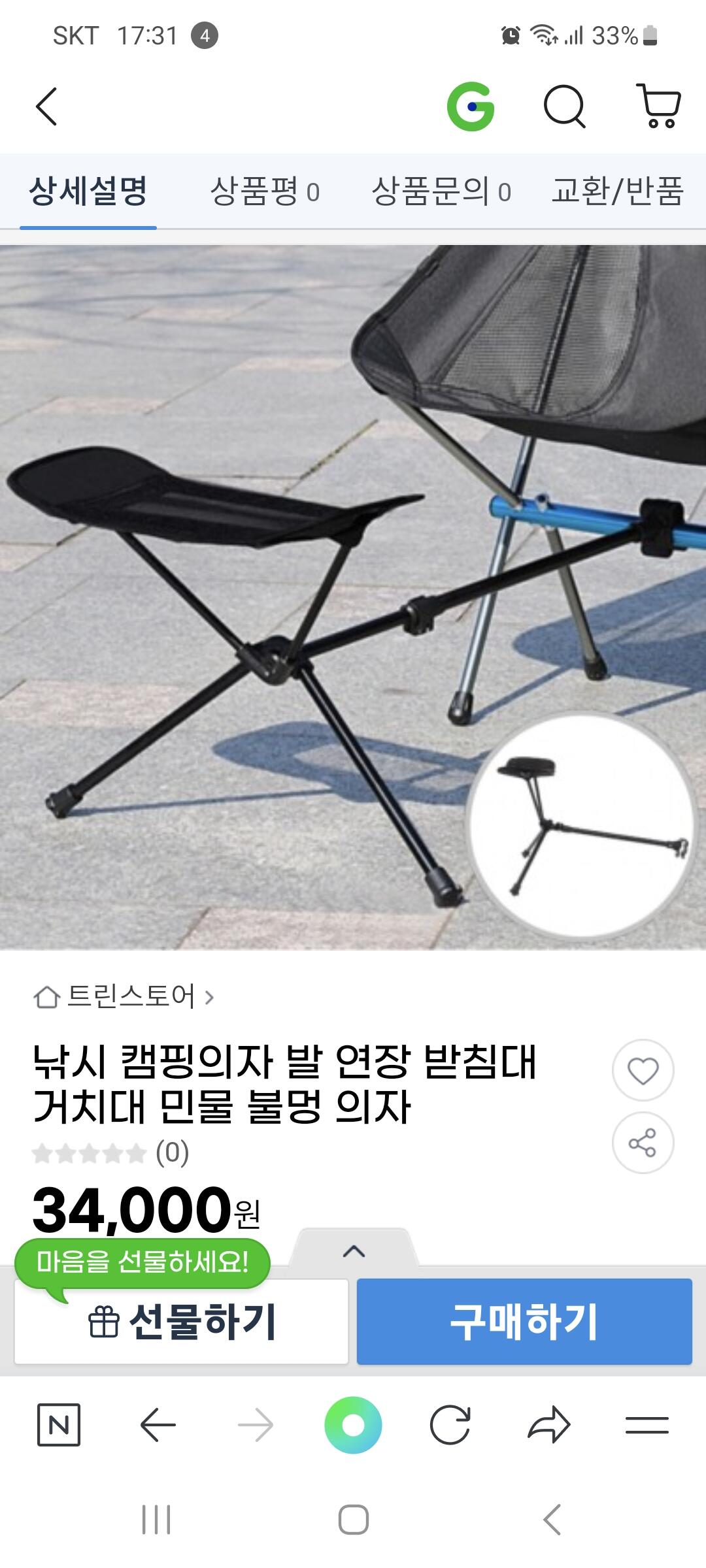Open the shopping cart
Image resolution: width=706 pixels, height=1568 pixels.
tap(659, 106)
